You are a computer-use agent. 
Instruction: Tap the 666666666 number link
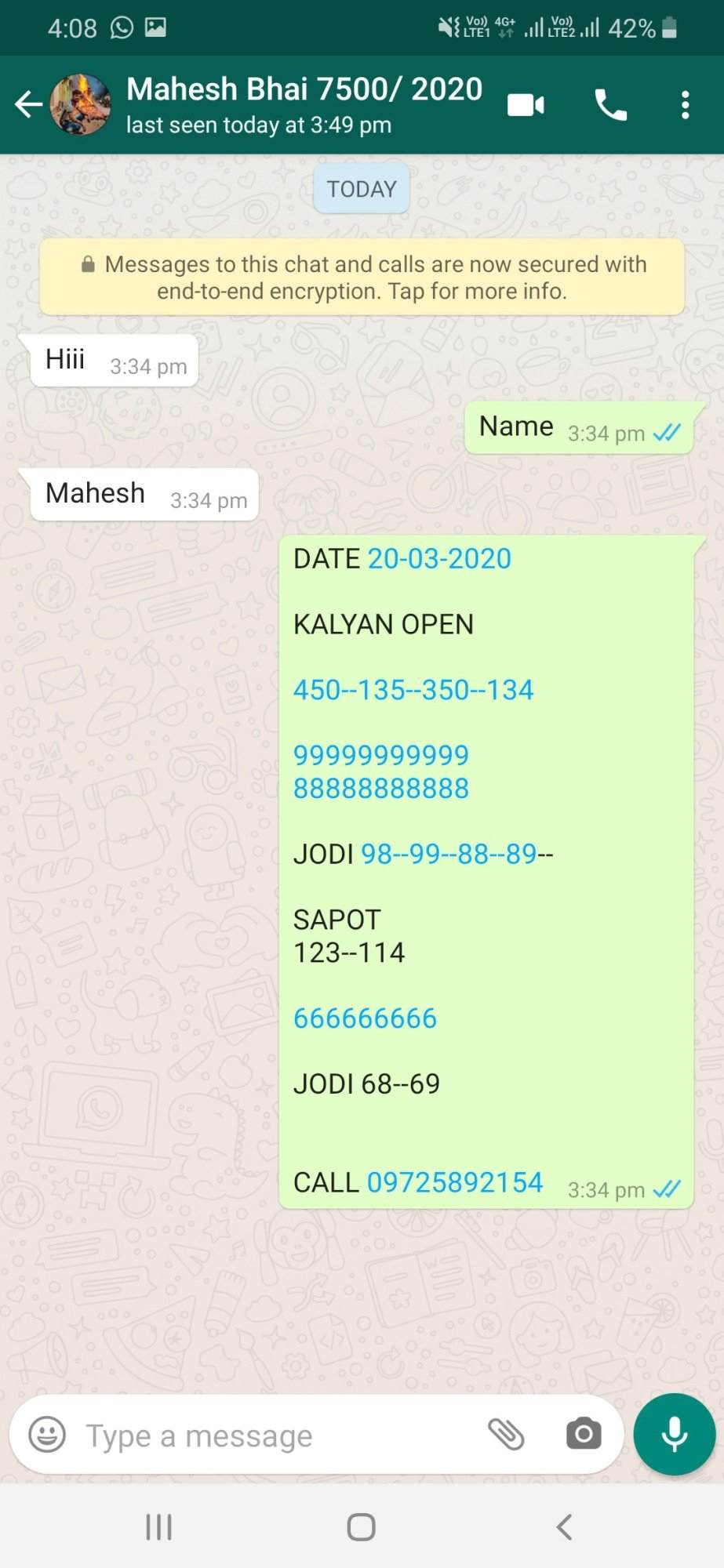tap(365, 1018)
